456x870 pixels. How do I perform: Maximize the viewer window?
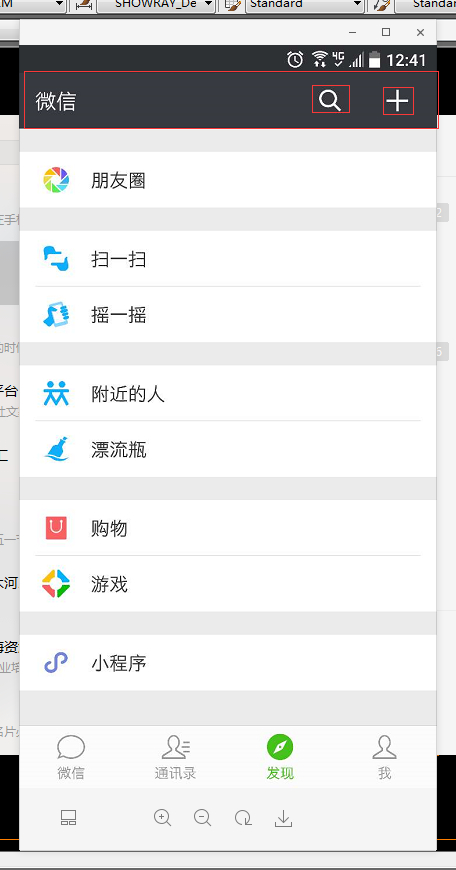point(386,32)
